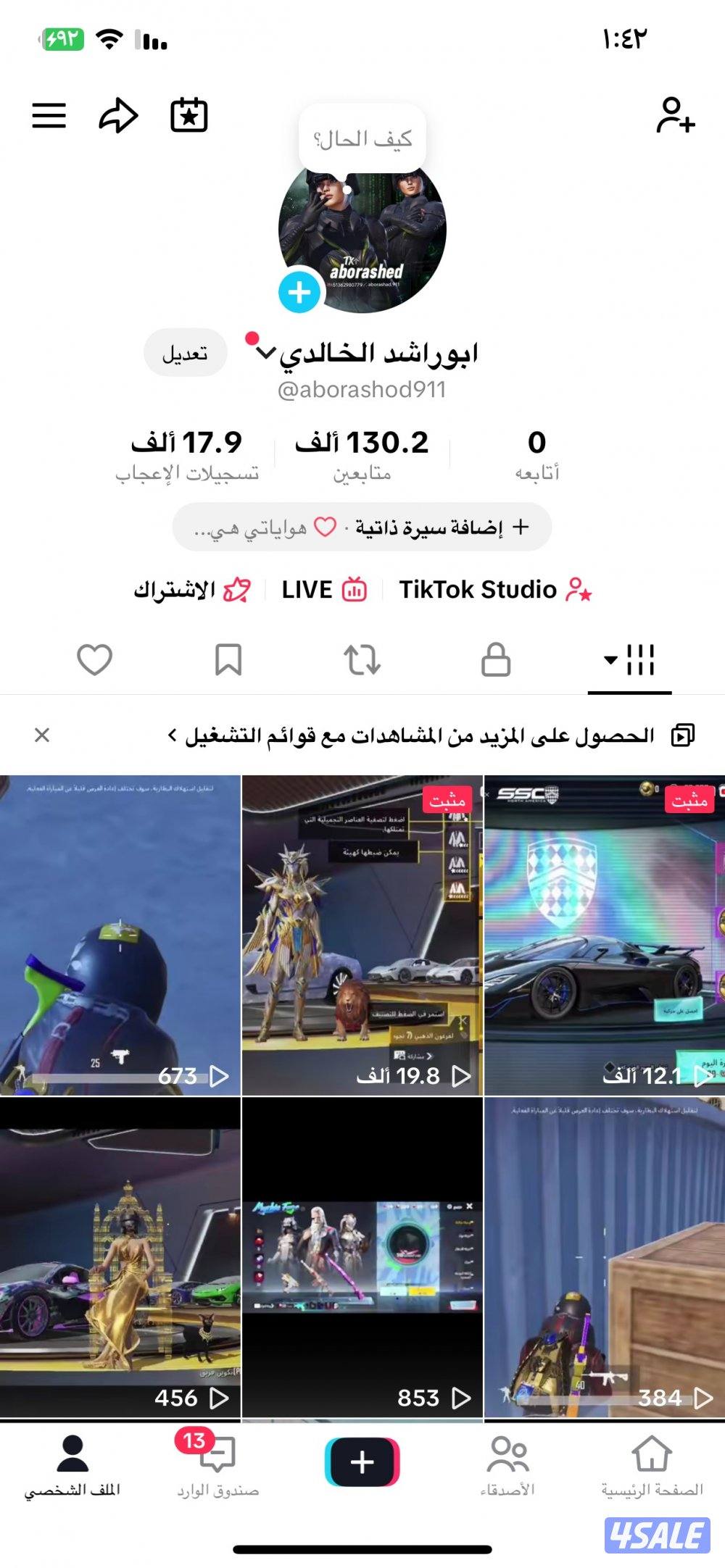Open the الأصدقاء friends section
Screen dimensions: 725x1568
507,1456
